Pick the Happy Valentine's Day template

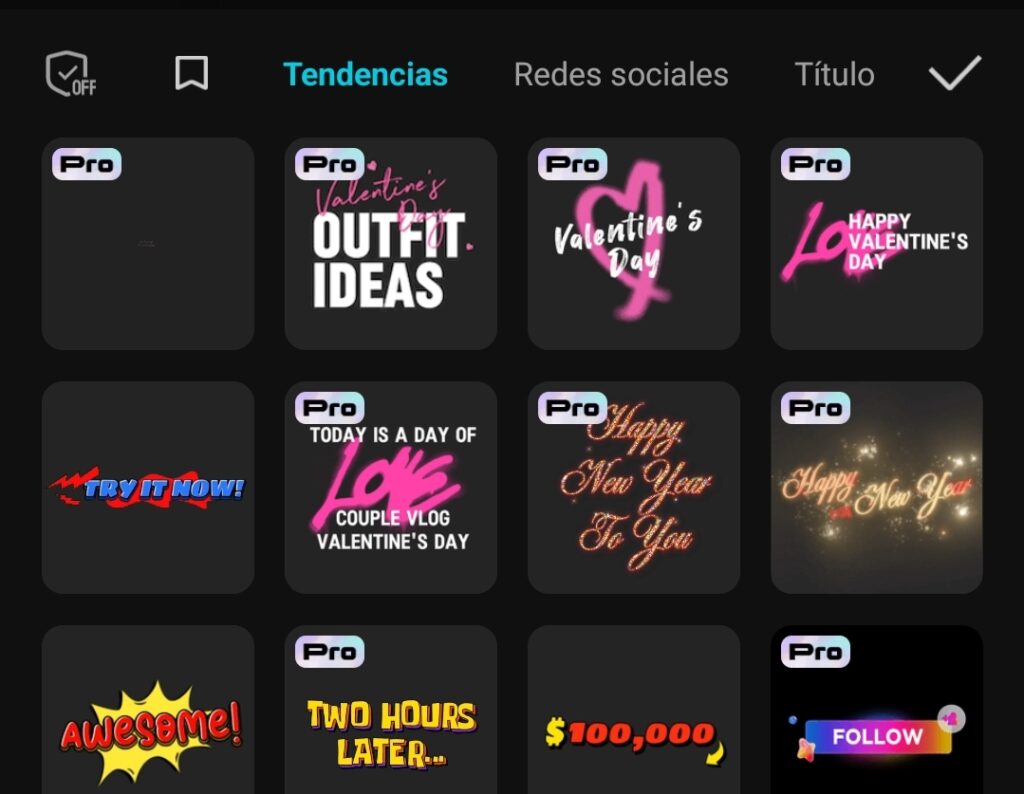(877, 244)
